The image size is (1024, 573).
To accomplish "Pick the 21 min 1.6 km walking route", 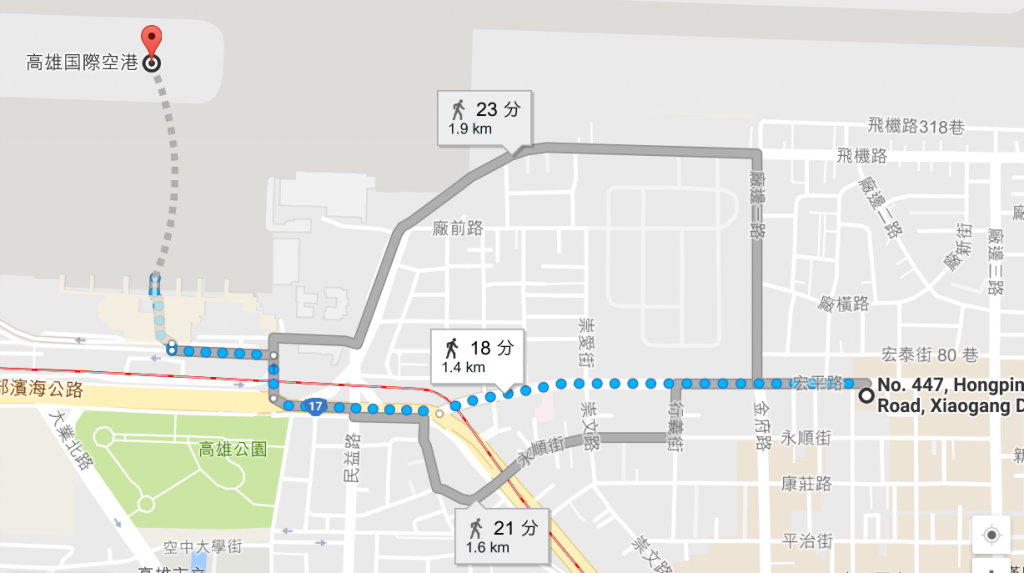I will click(503, 535).
